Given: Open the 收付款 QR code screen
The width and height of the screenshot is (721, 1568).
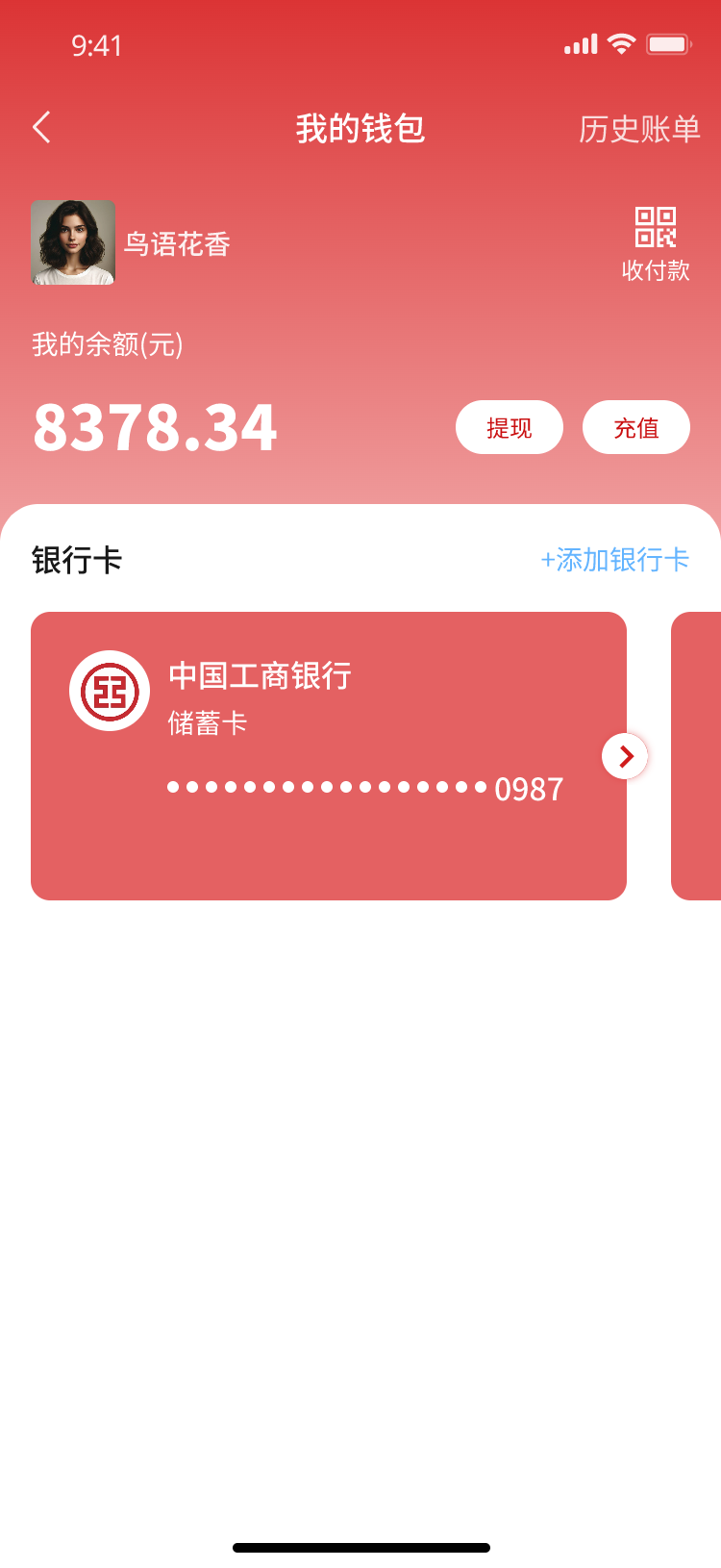Looking at the screenshot, I should 655,243.
